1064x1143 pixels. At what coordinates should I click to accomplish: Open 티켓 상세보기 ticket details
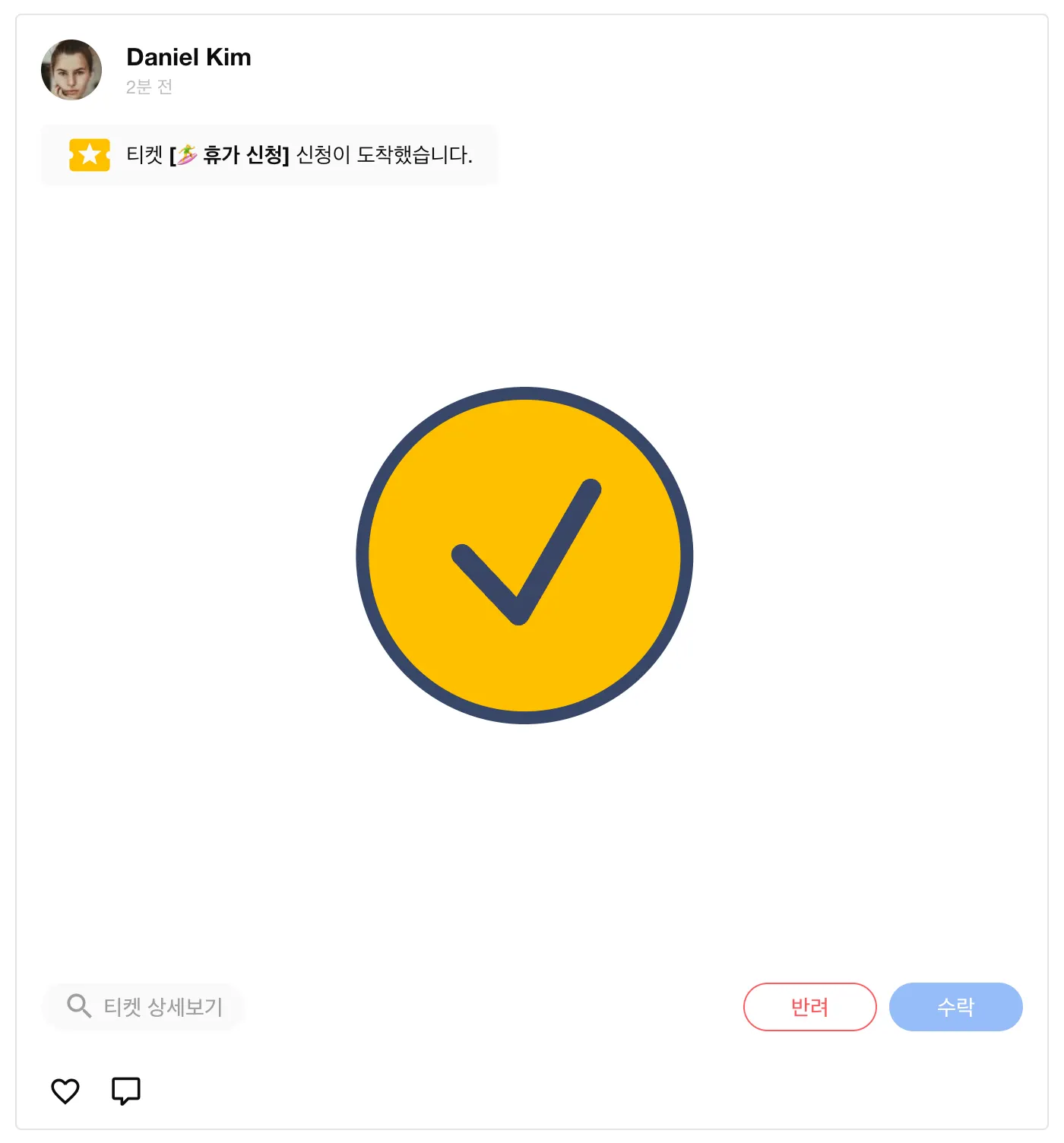pyautogui.click(x=144, y=1007)
